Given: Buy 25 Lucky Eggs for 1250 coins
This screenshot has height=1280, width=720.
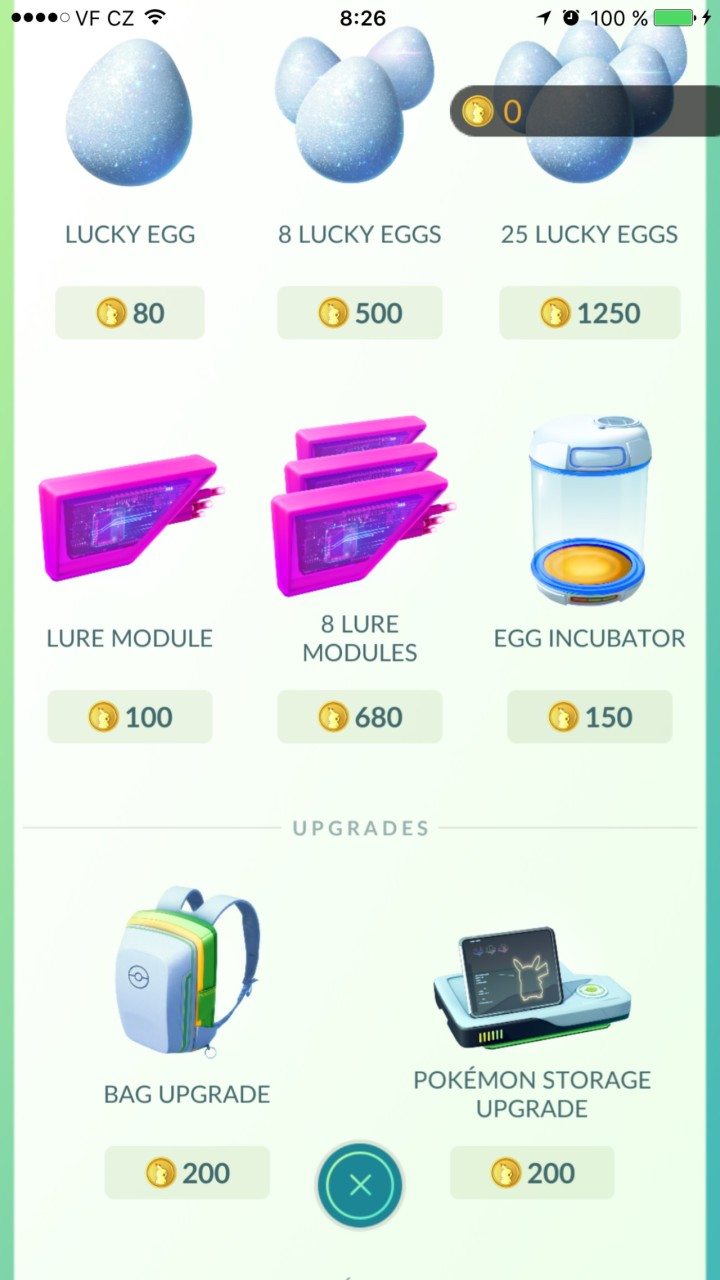Looking at the screenshot, I should pyautogui.click(x=590, y=313).
